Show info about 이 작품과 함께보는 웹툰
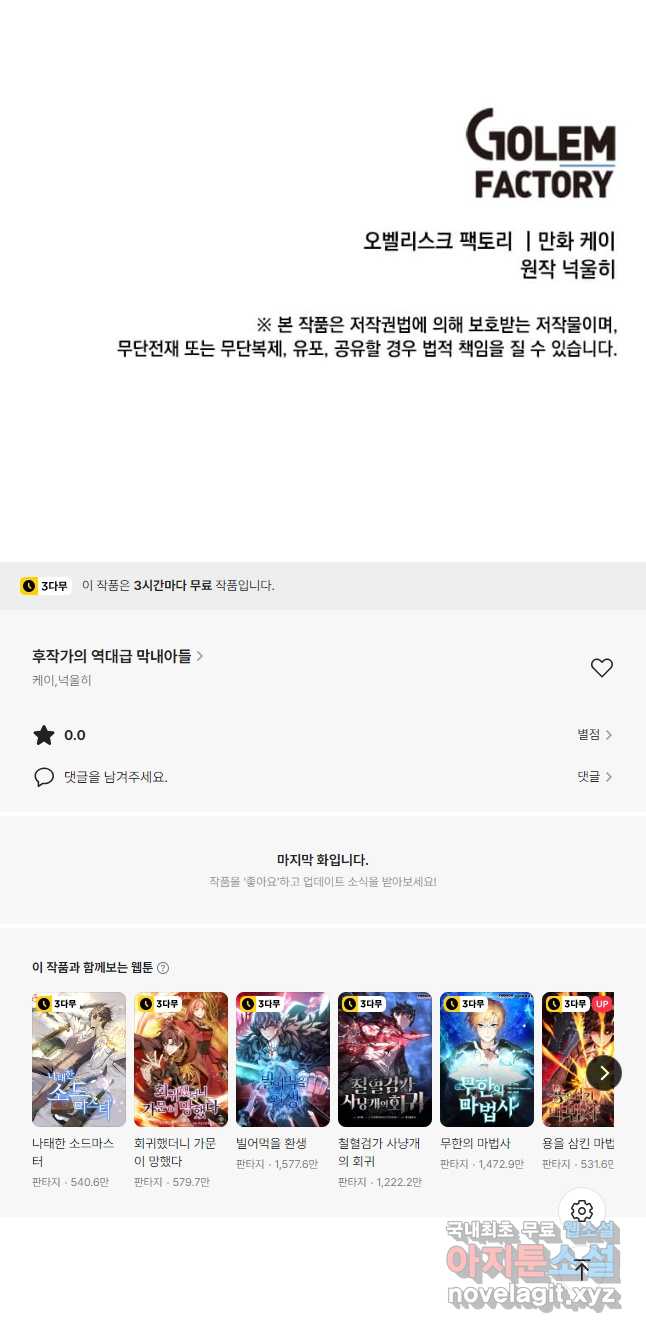 click(x=163, y=968)
